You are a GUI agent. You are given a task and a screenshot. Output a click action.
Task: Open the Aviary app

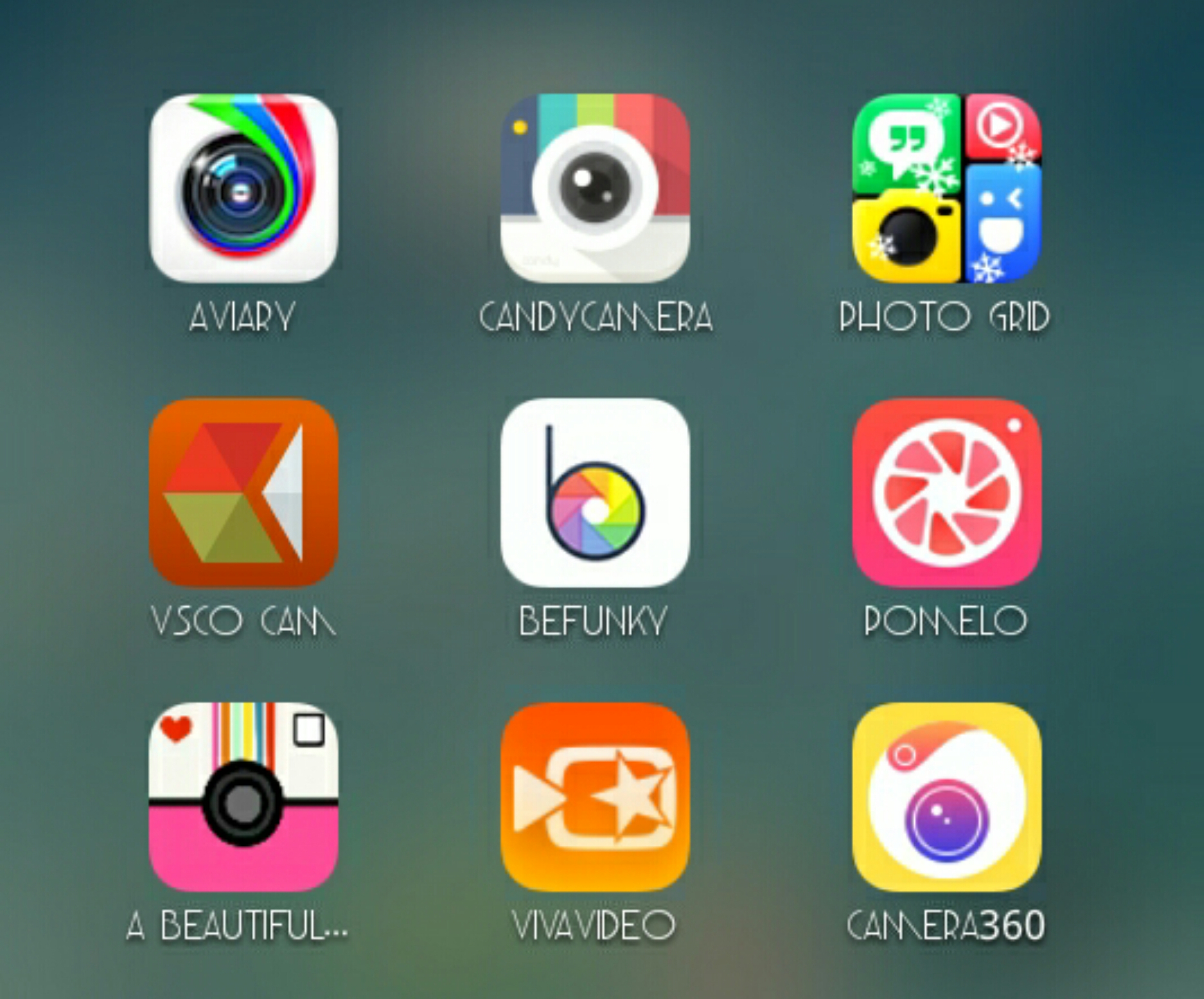point(243,188)
